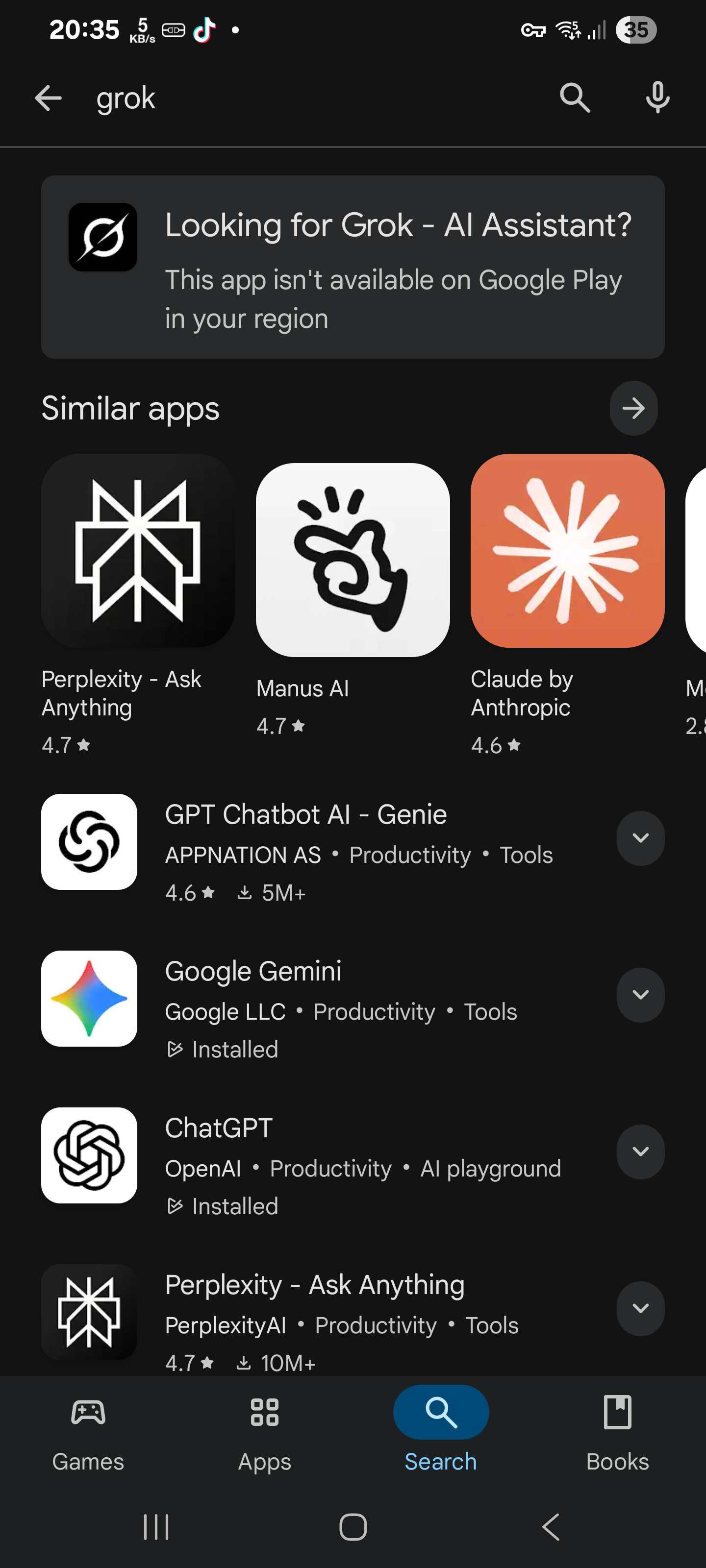The width and height of the screenshot is (706, 1568).
Task: Expand details for GPT Chatbot AI - Genie
Action: point(640,838)
